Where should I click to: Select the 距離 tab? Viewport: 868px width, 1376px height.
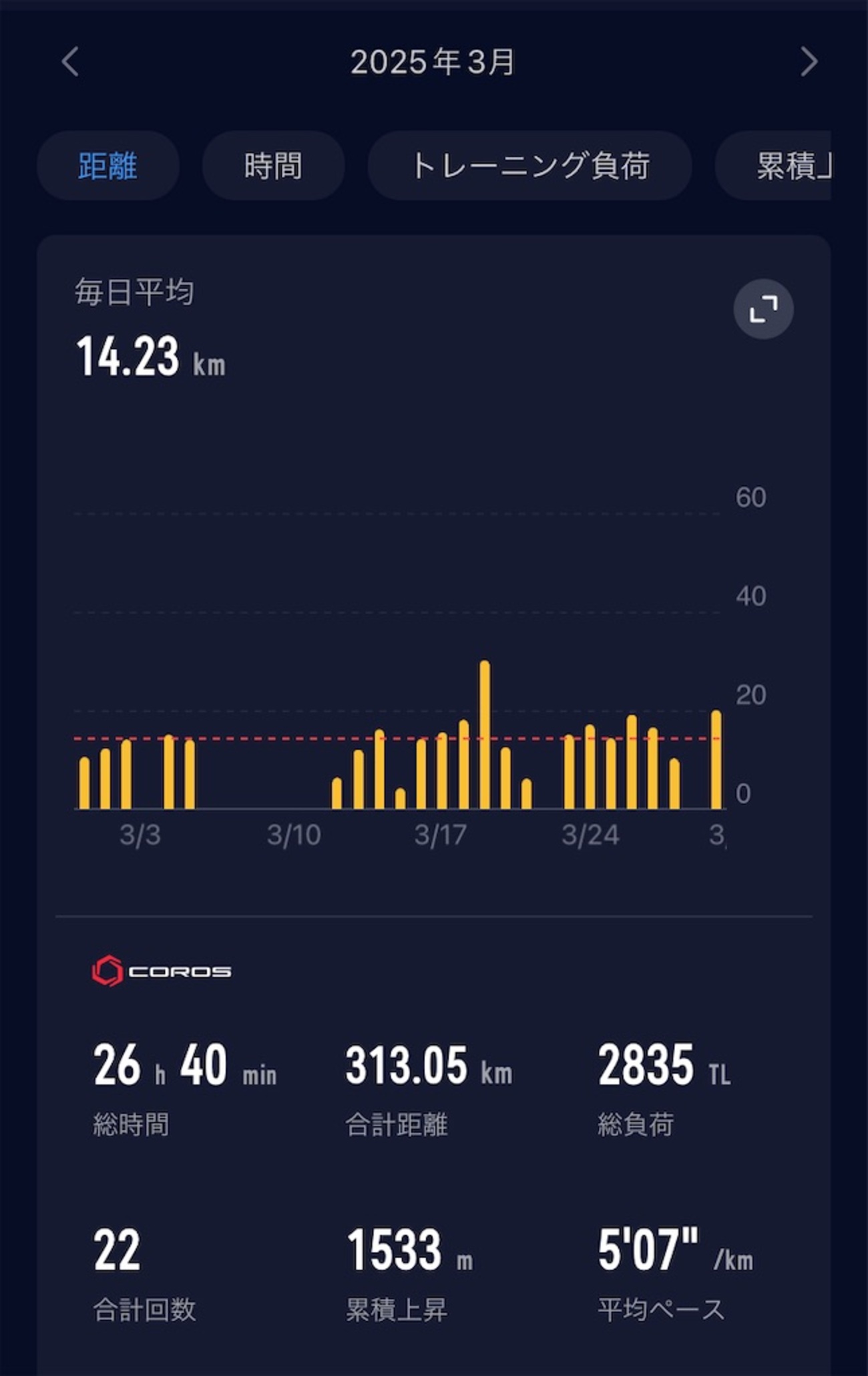coord(107,166)
